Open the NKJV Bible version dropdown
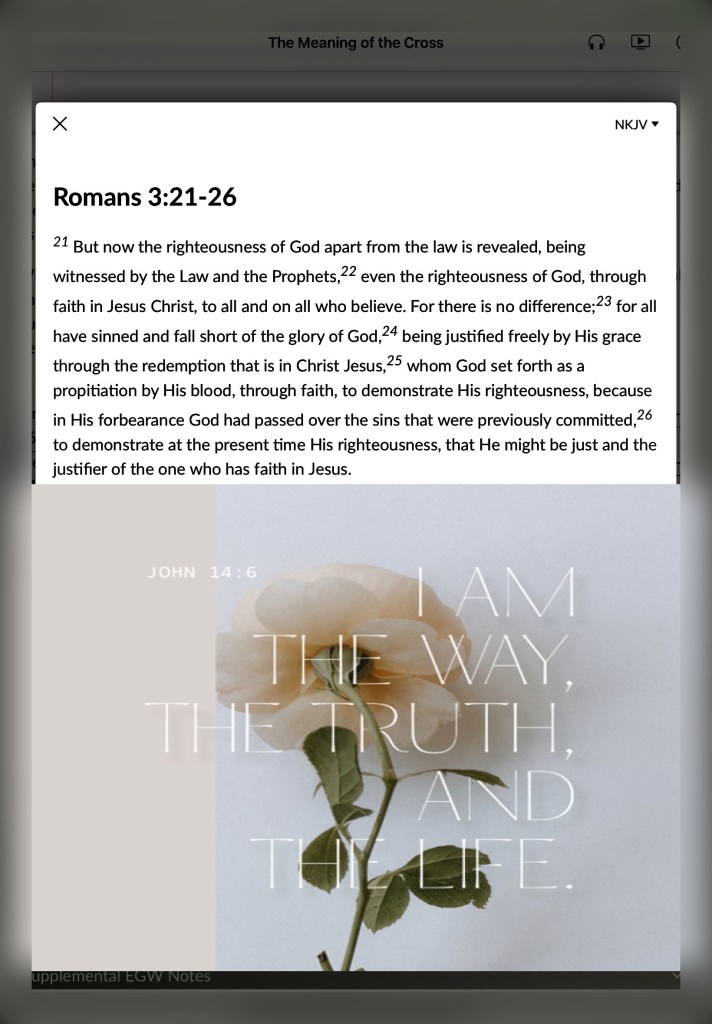The width and height of the screenshot is (712, 1024). pos(636,124)
